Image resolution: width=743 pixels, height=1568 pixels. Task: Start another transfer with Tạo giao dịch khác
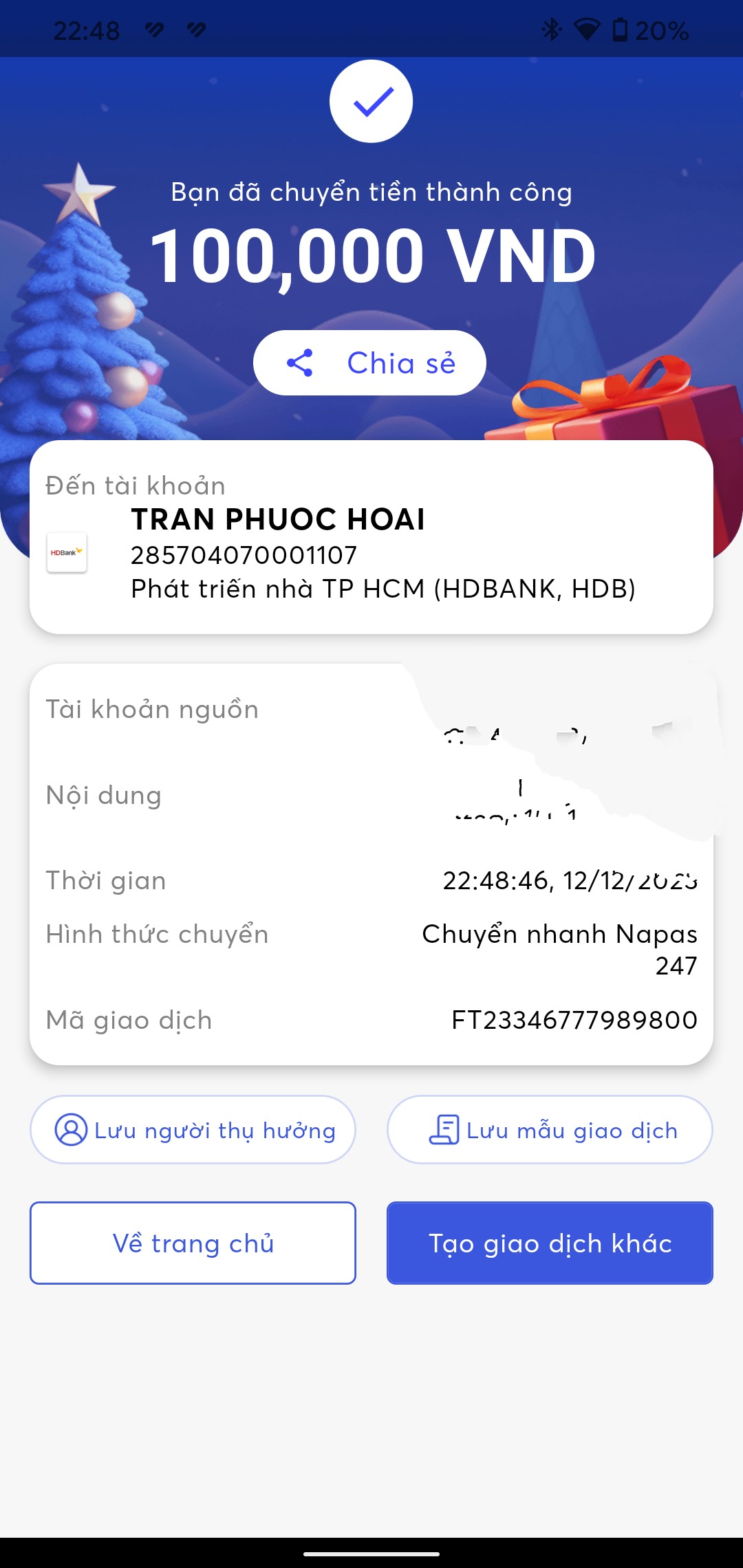point(550,1243)
